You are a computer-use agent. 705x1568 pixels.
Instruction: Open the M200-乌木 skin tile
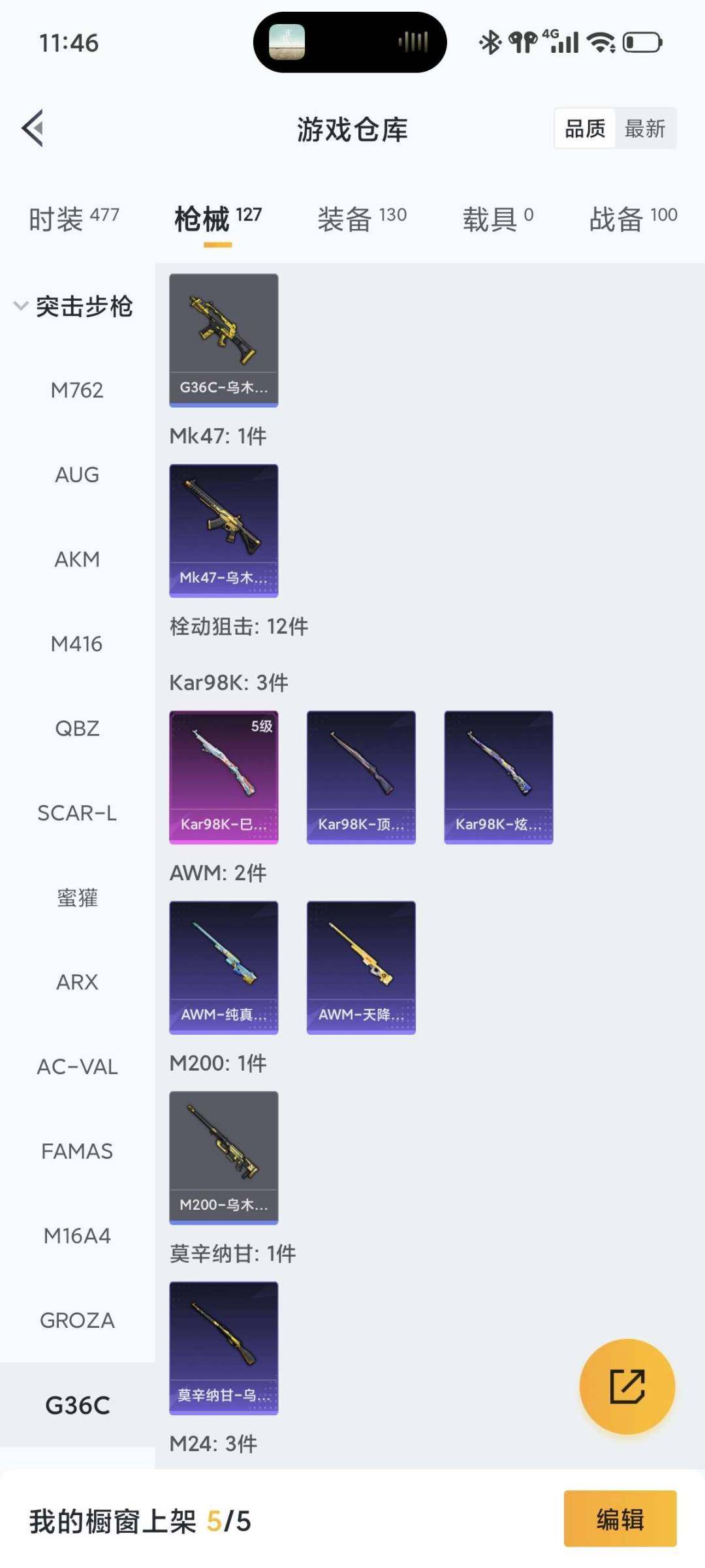pyautogui.click(x=223, y=1157)
